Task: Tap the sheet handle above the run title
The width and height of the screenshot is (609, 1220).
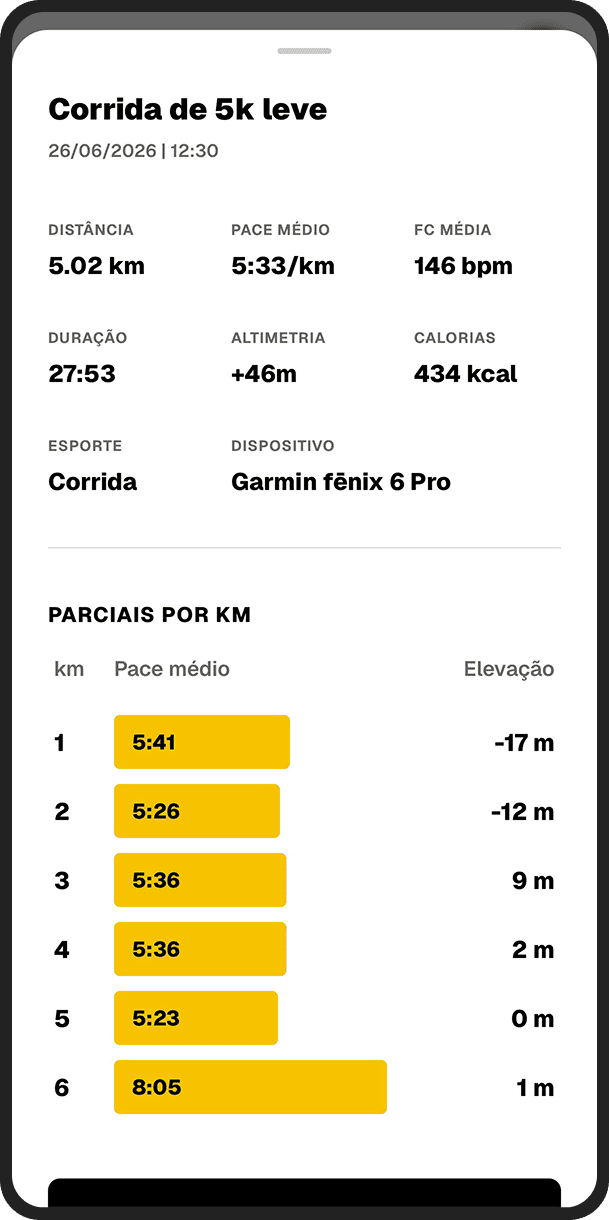Action: (304, 50)
